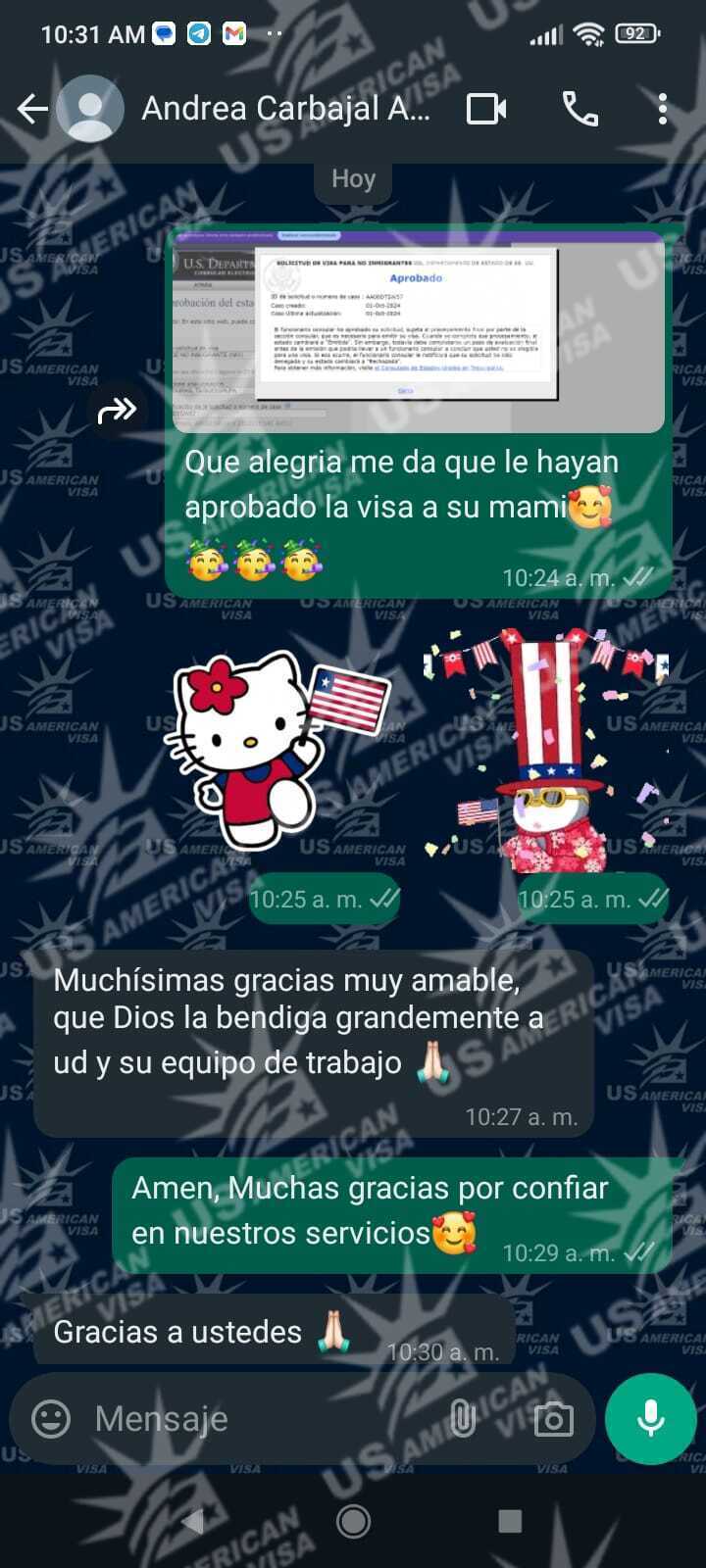The height and width of the screenshot is (1568, 706).
Task: Attach a file with the paperclip
Action: 462,1418
